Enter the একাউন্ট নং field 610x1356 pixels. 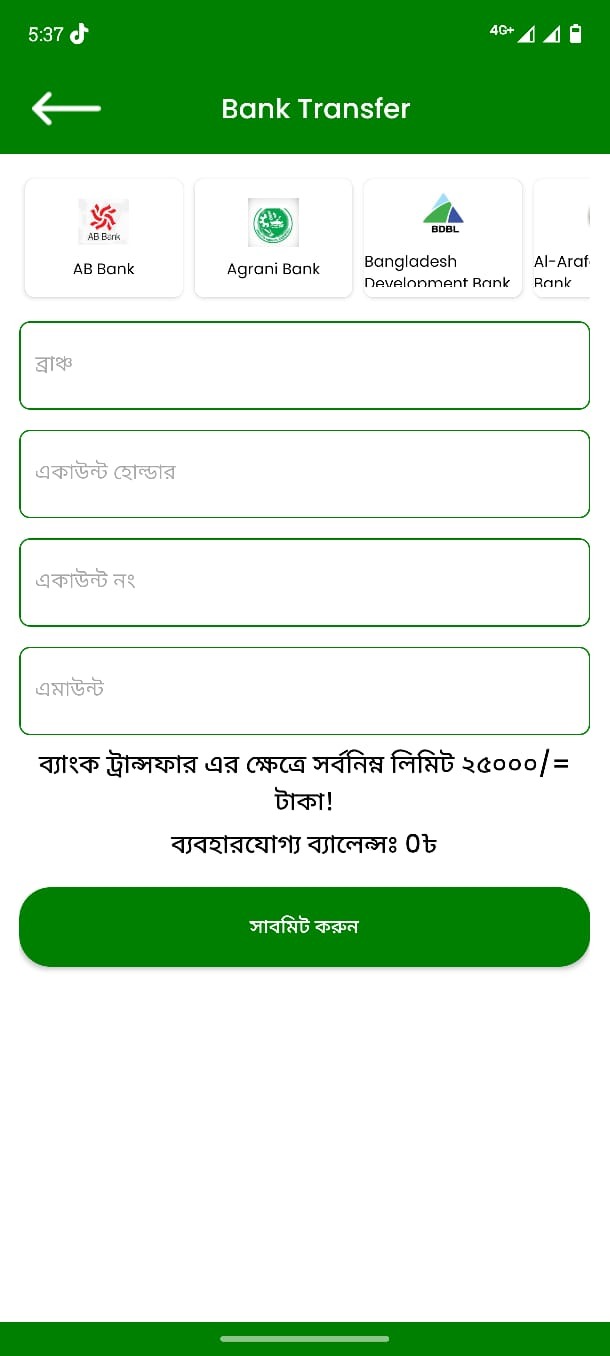tap(304, 582)
